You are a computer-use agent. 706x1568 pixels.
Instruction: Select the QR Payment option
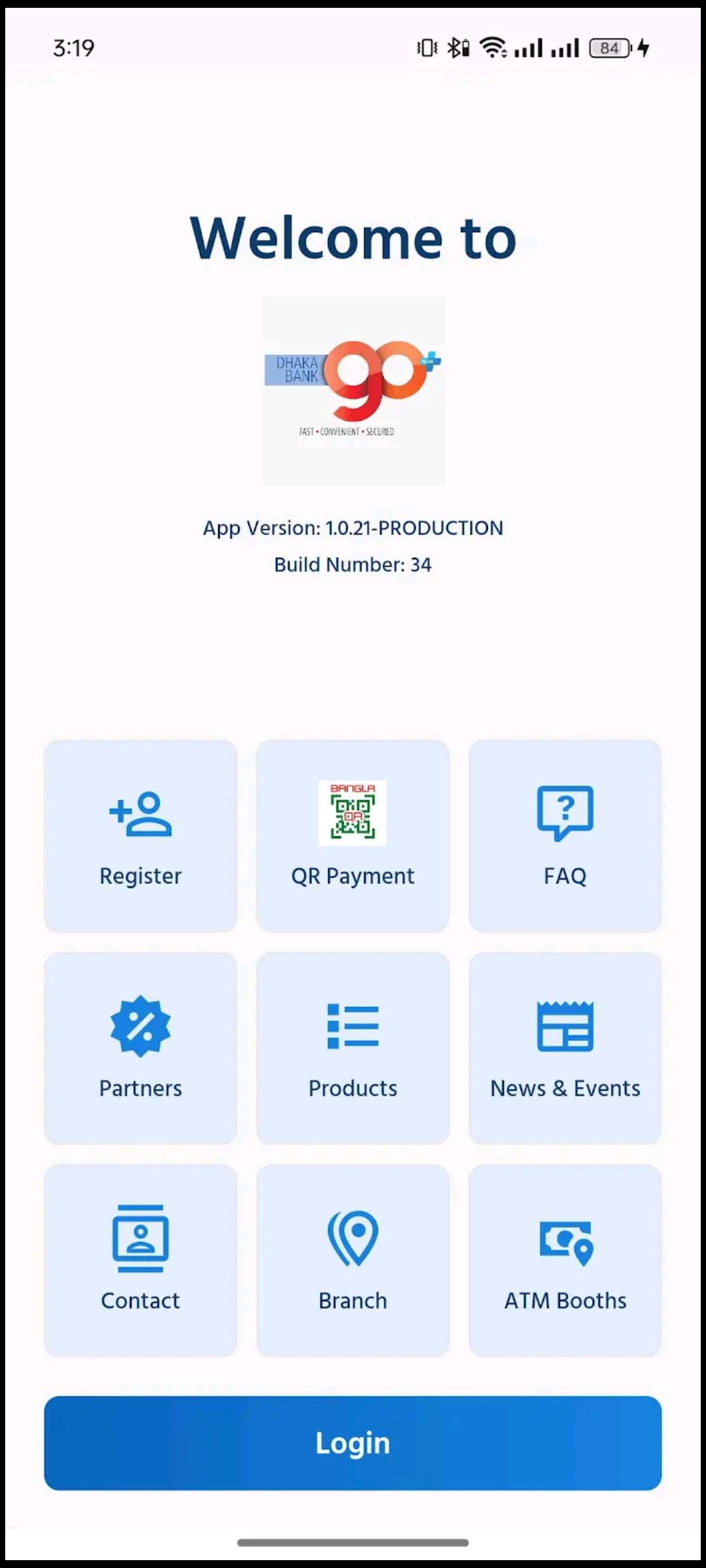pyautogui.click(x=353, y=836)
